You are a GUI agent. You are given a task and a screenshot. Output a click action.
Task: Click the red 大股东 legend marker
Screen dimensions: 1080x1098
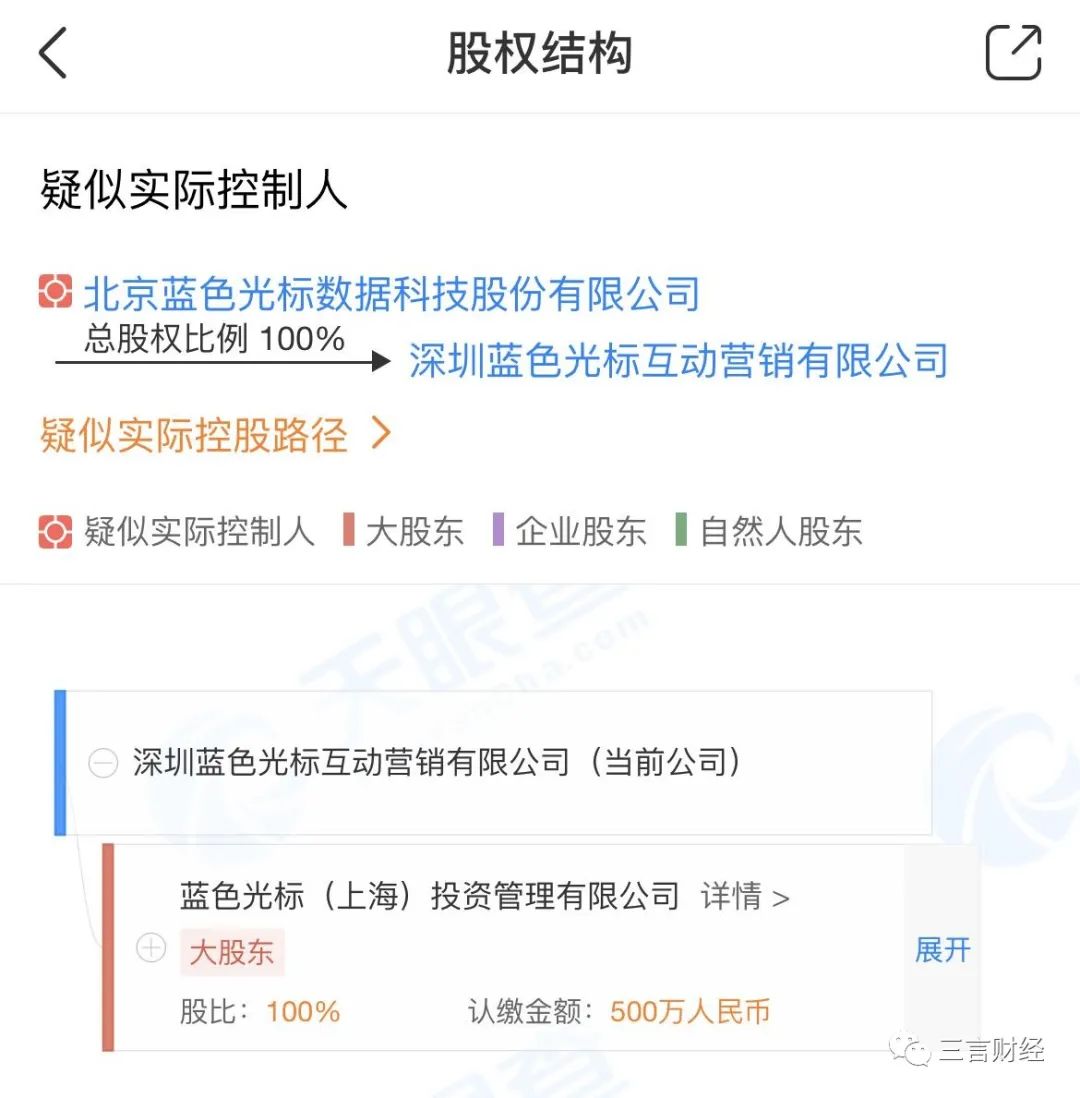pos(350,530)
